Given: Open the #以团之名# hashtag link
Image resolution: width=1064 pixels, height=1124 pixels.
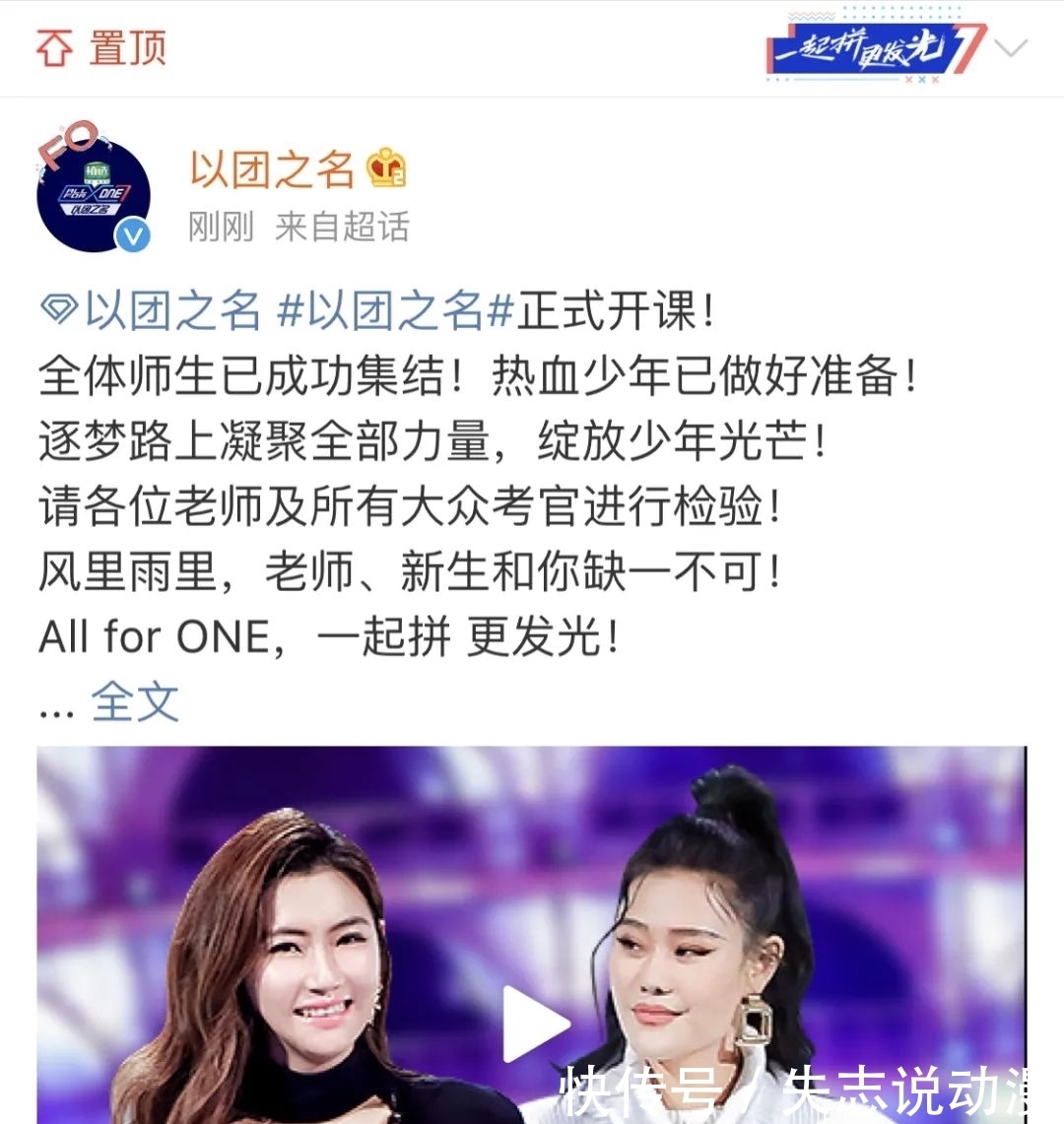Looking at the screenshot, I should pyautogui.click(x=394, y=309).
